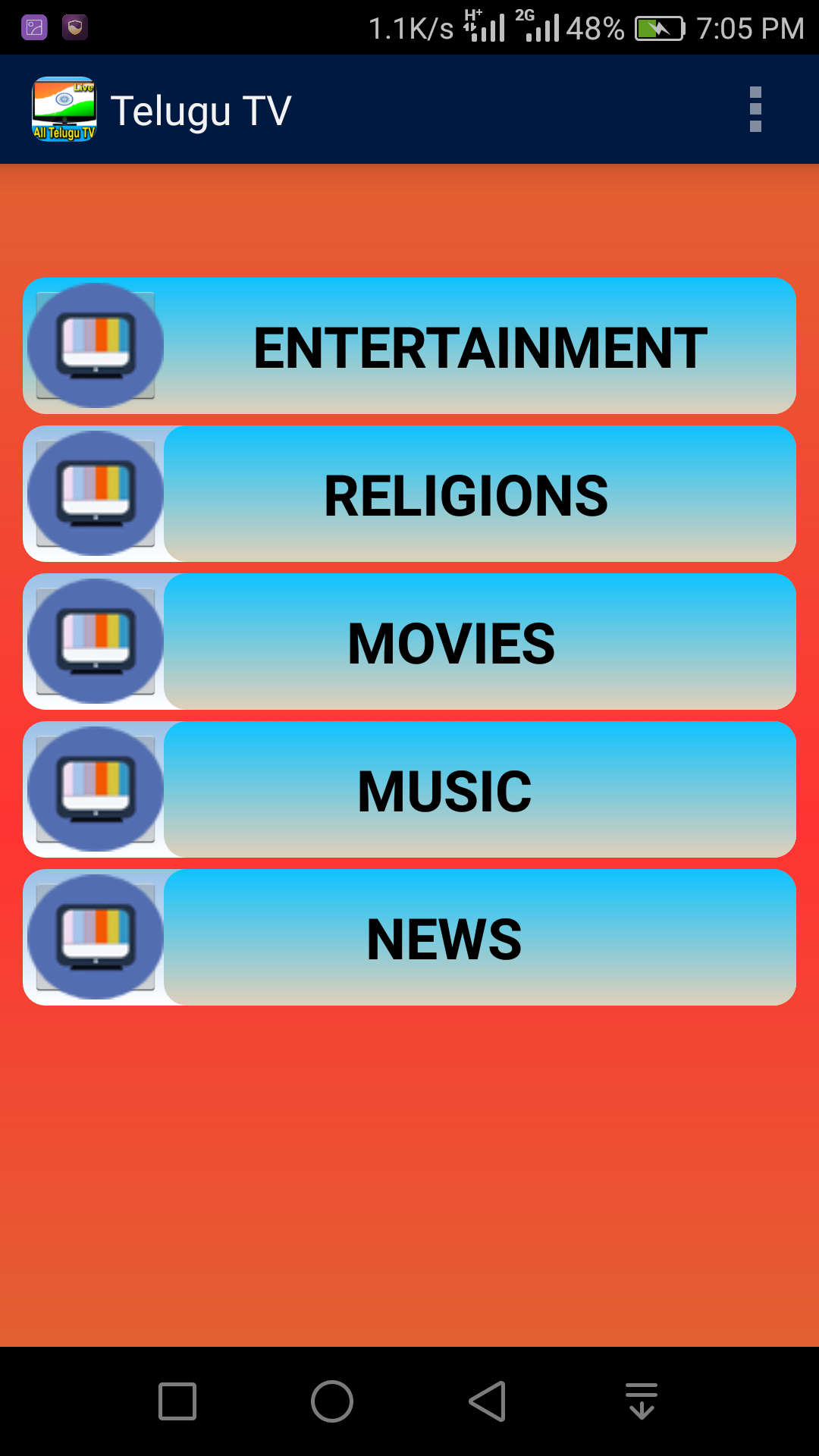Tap the home button in navigation bar
Screen dimensions: 819x1456
(332, 1401)
